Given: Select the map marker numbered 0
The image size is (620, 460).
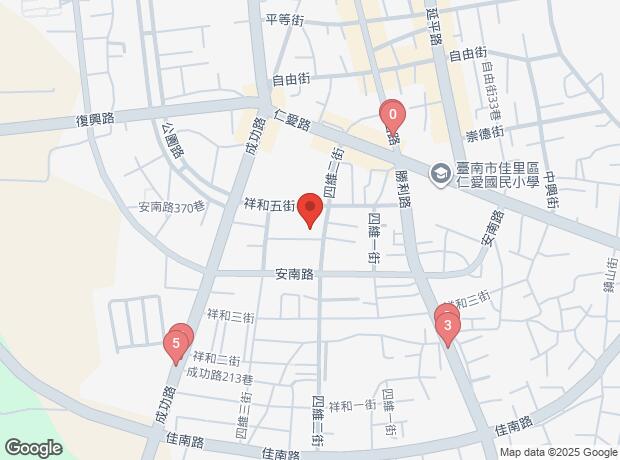Looking at the screenshot, I should (x=392, y=116).
